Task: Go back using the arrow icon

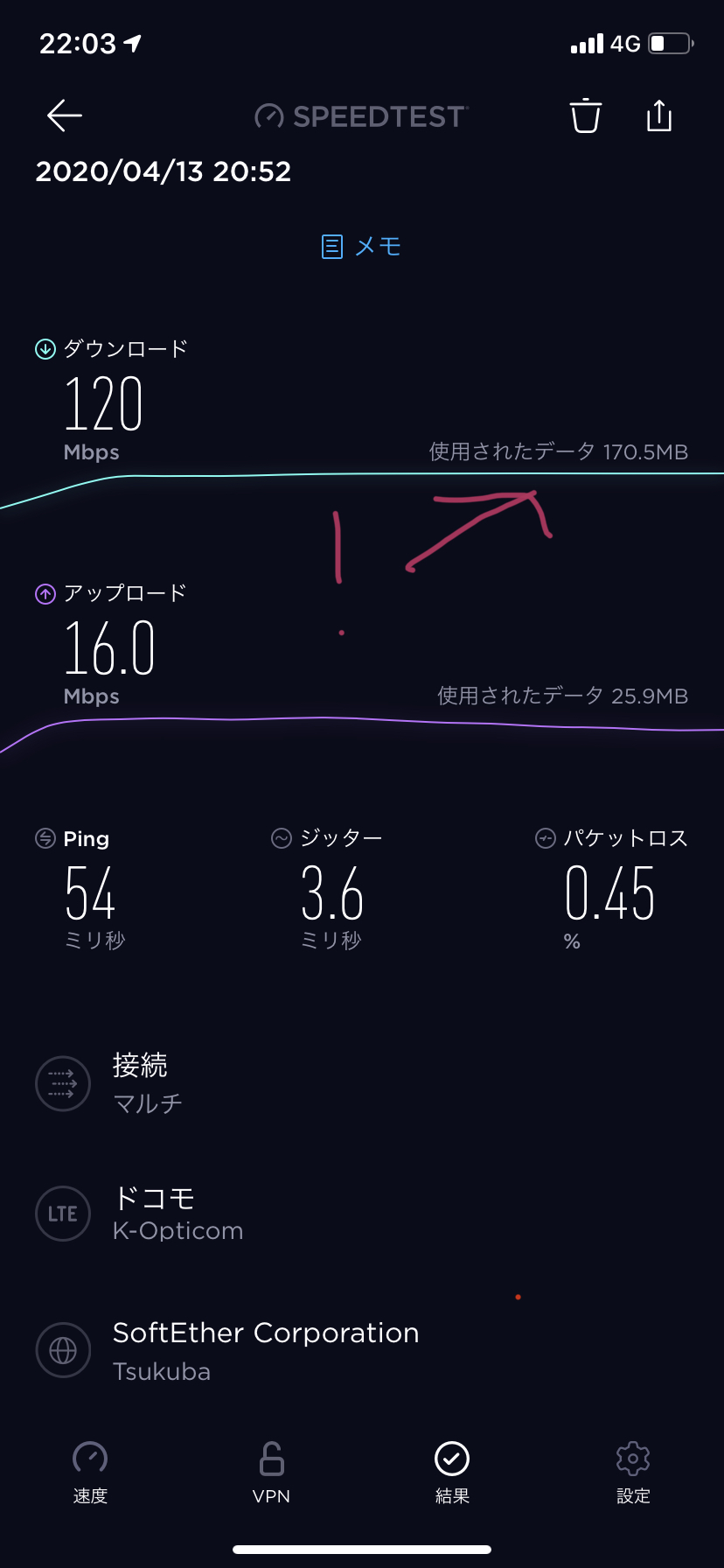Action: (x=65, y=115)
